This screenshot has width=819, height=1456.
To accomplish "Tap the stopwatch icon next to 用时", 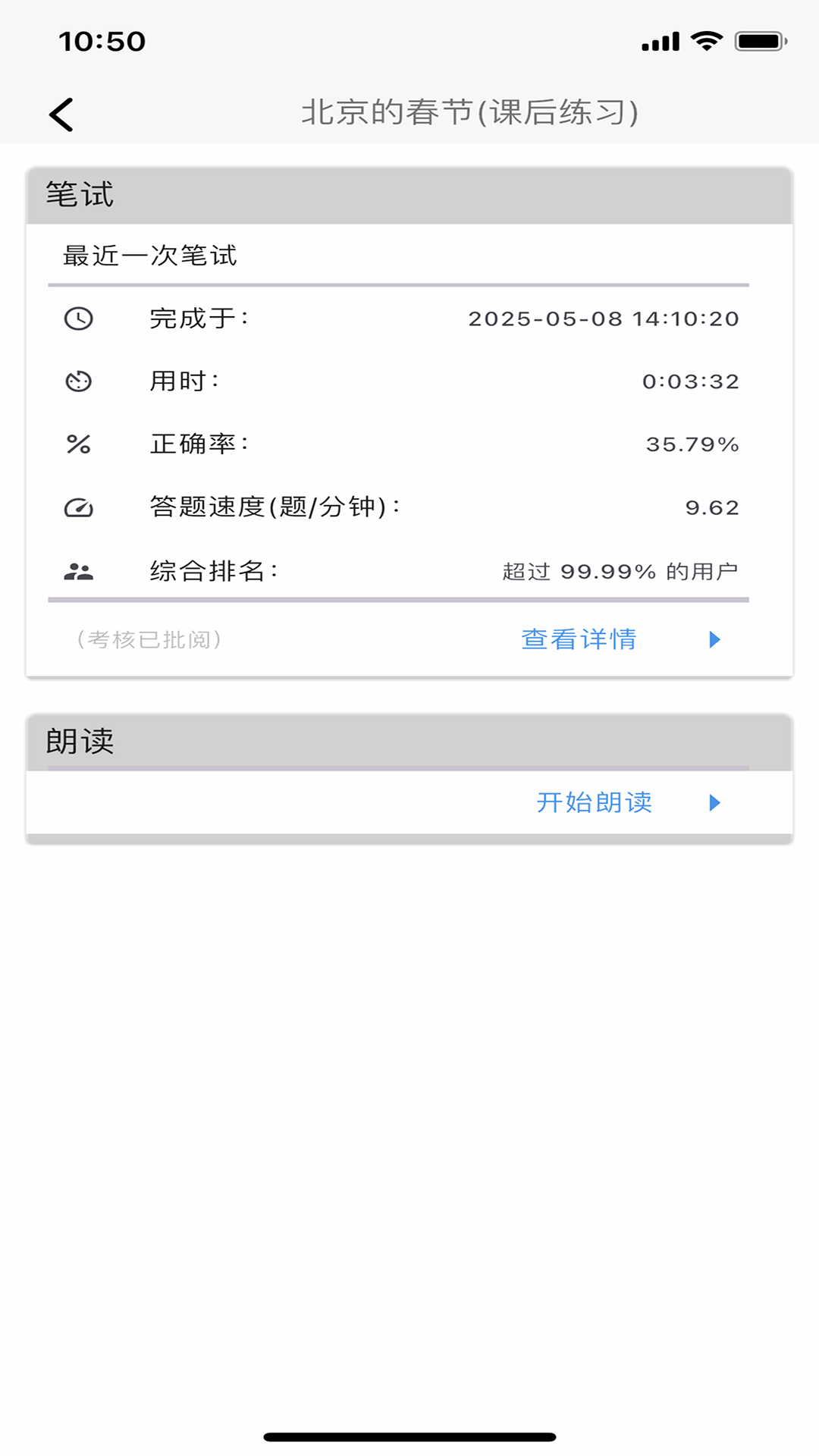I will [x=79, y=381].
